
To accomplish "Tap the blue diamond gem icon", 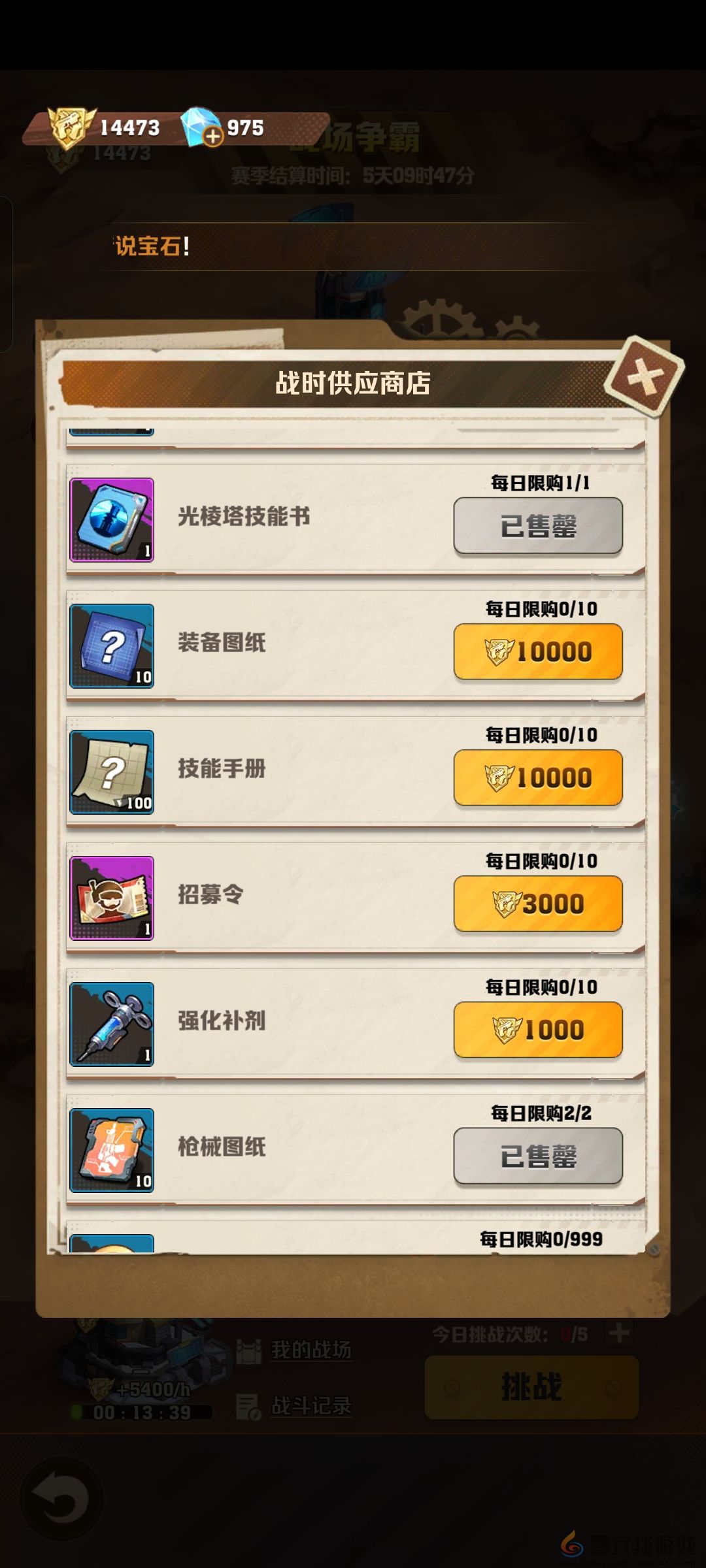I will [196, 125].
